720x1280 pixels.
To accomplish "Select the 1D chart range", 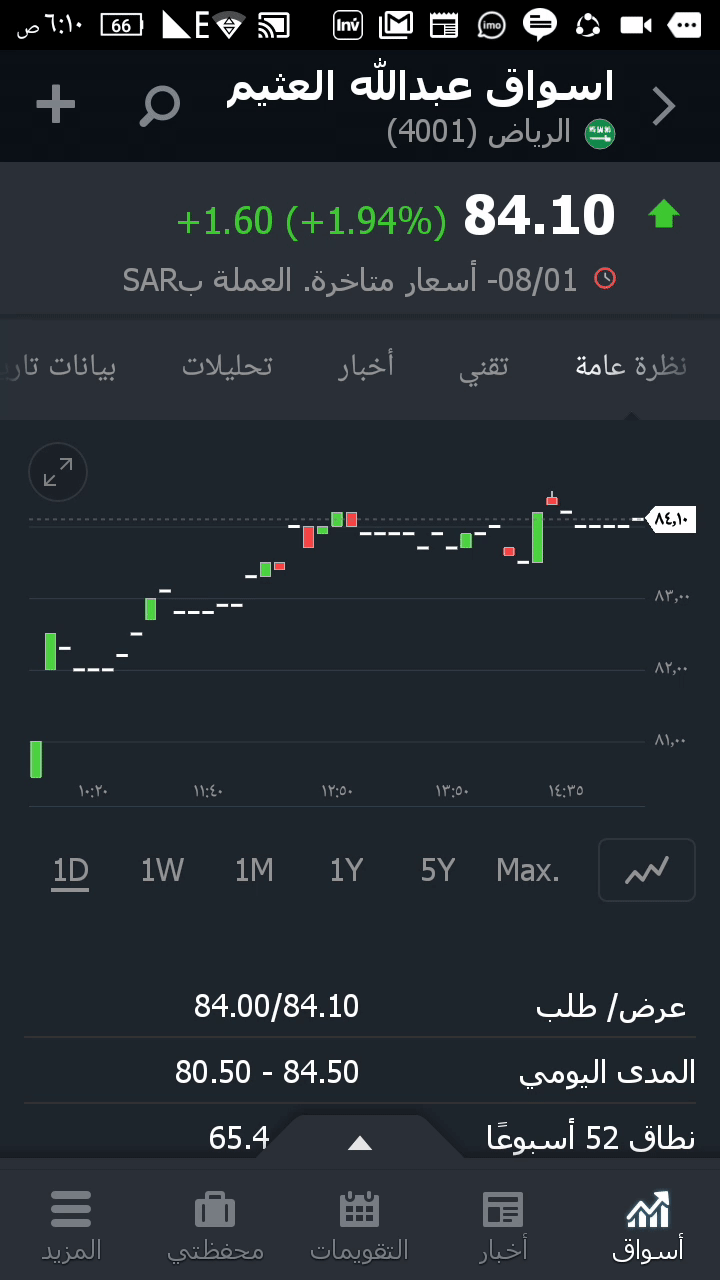I will (x=71, y=871).
